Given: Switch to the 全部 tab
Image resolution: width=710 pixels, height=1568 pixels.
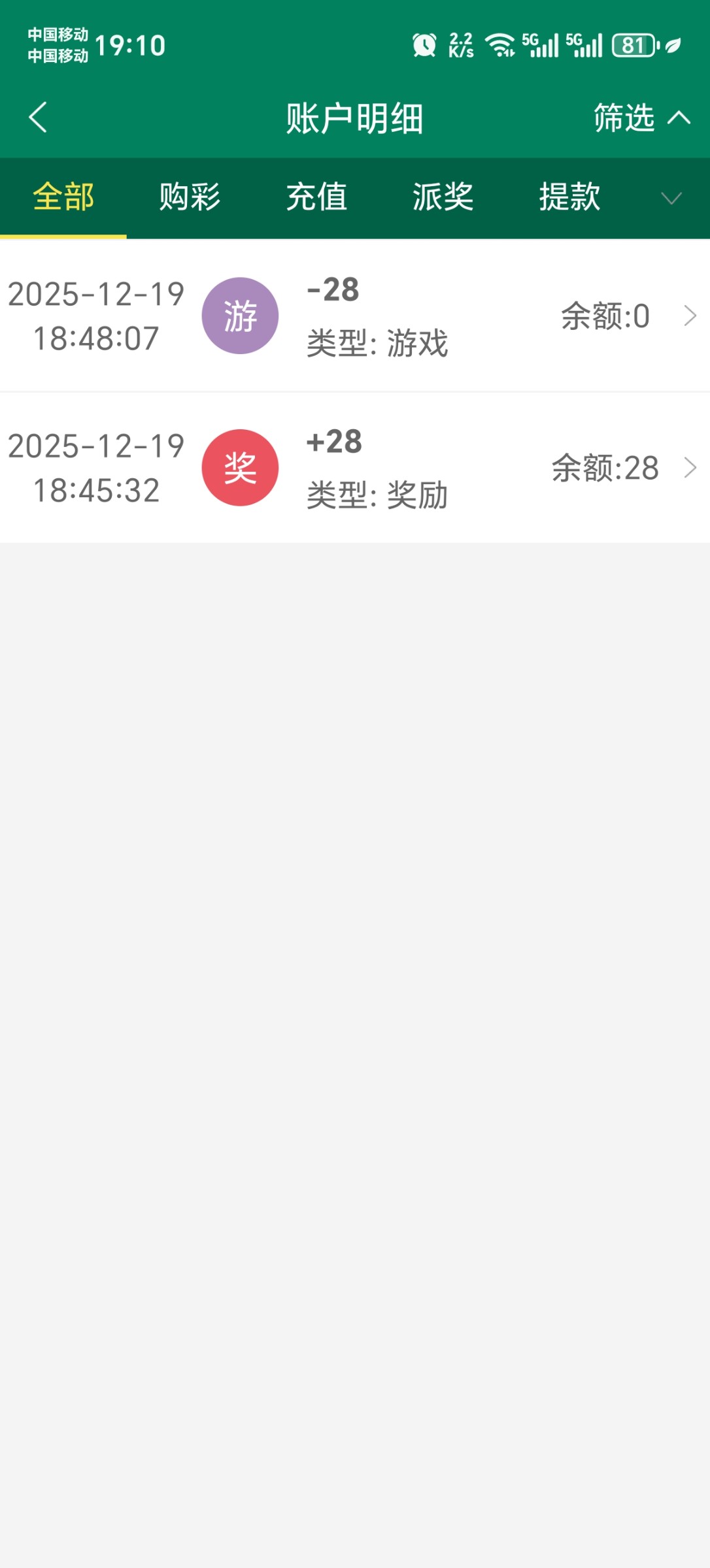Looking at the screenshot, I should pyautogui.click(x=63, y=197).
